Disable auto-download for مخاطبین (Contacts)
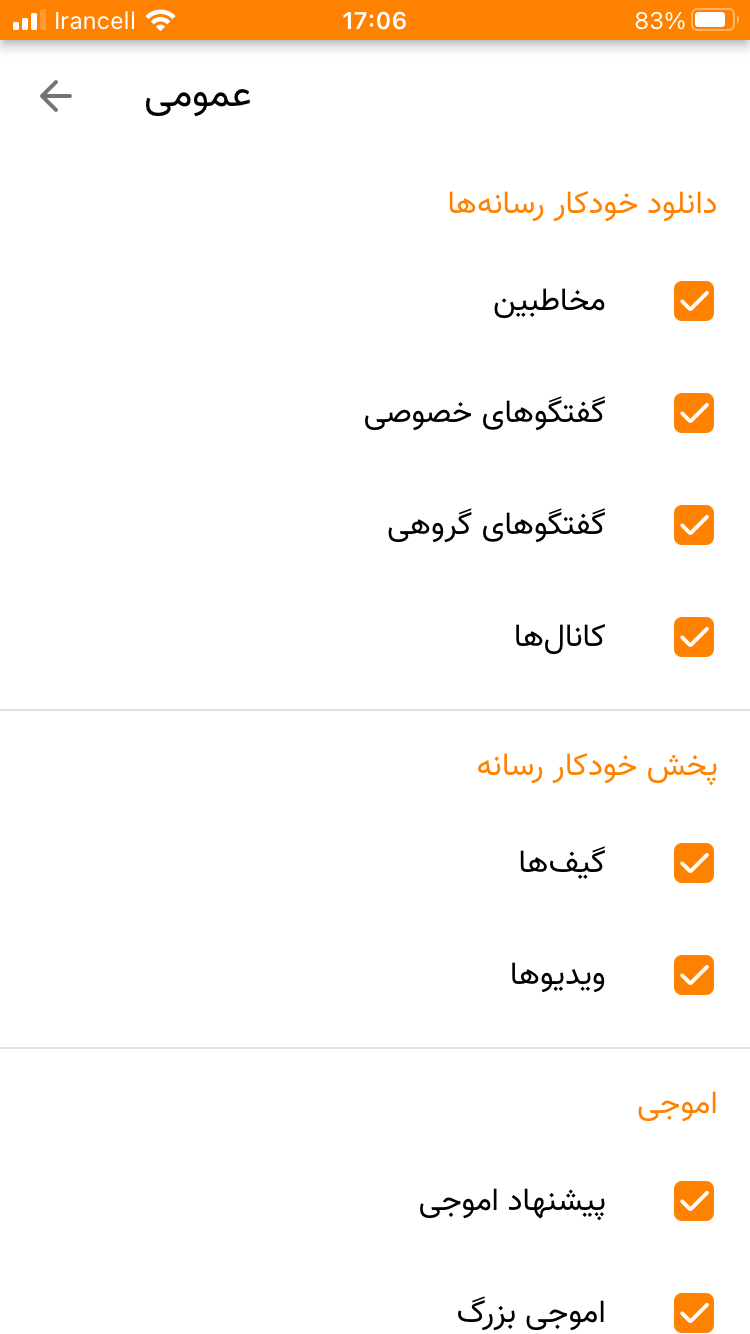 pyautogui.click(x=693, y=301)
